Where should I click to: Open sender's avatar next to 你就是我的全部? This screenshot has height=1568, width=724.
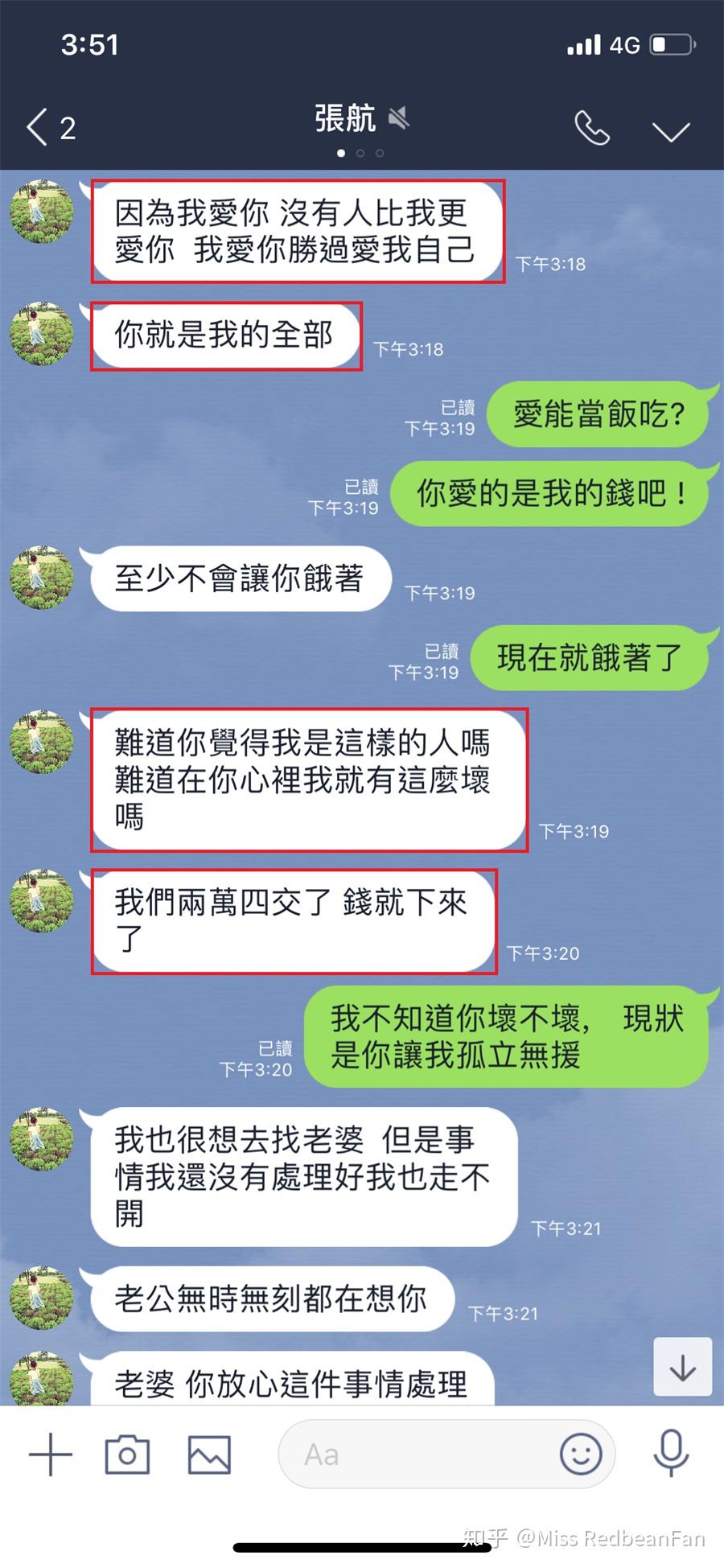(x=41, y=333)
